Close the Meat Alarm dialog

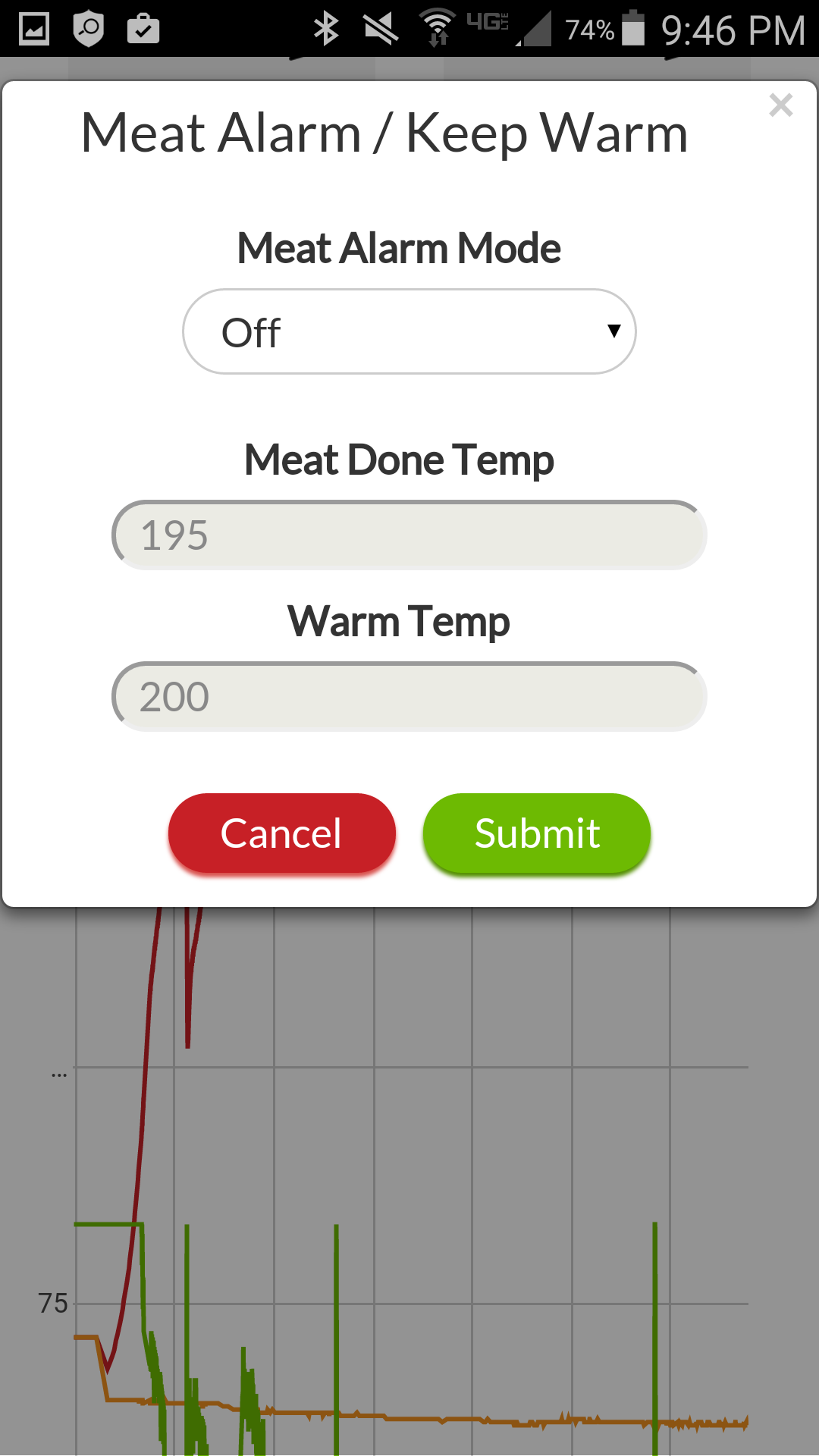pos(780,105)
